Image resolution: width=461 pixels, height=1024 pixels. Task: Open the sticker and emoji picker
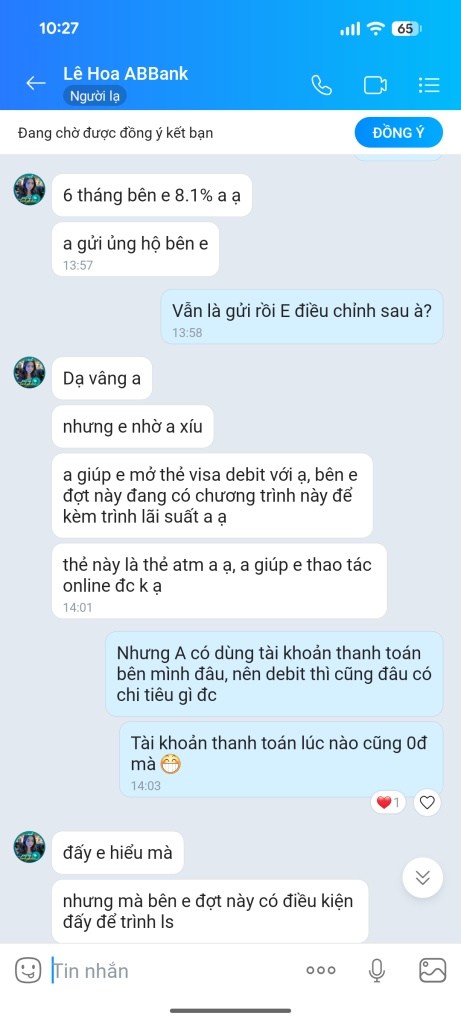[28, 970]
